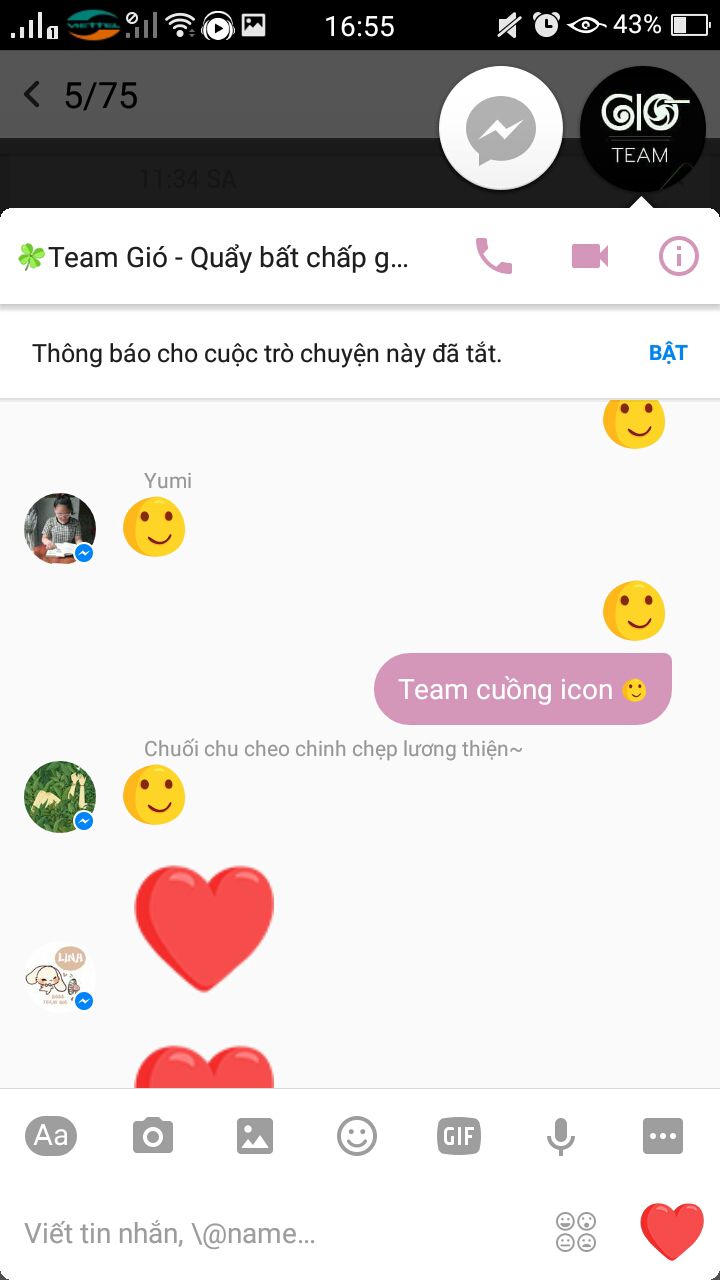Start a video call with the group

pos(590,257)
